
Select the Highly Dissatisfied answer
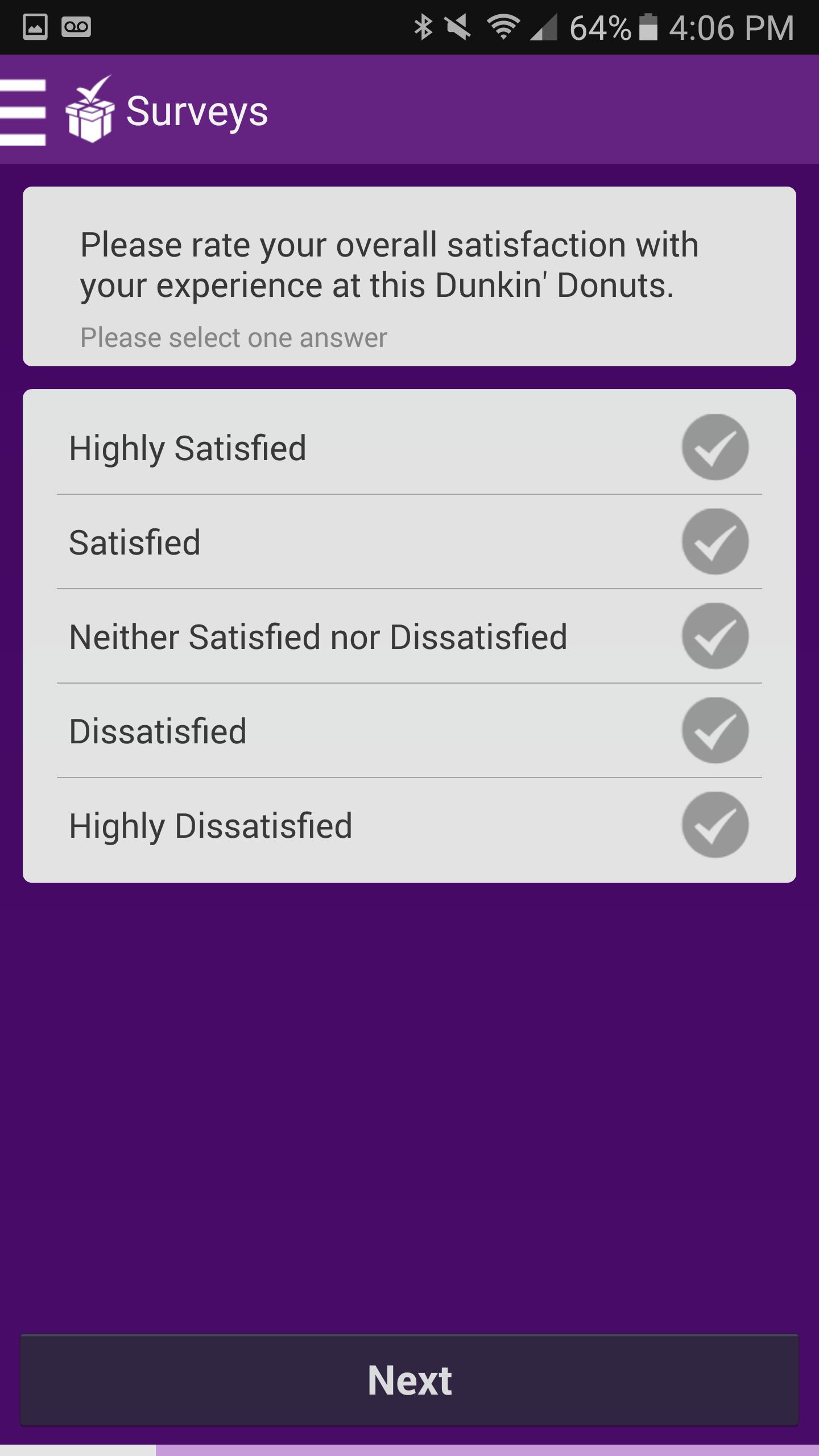[714, 825]
